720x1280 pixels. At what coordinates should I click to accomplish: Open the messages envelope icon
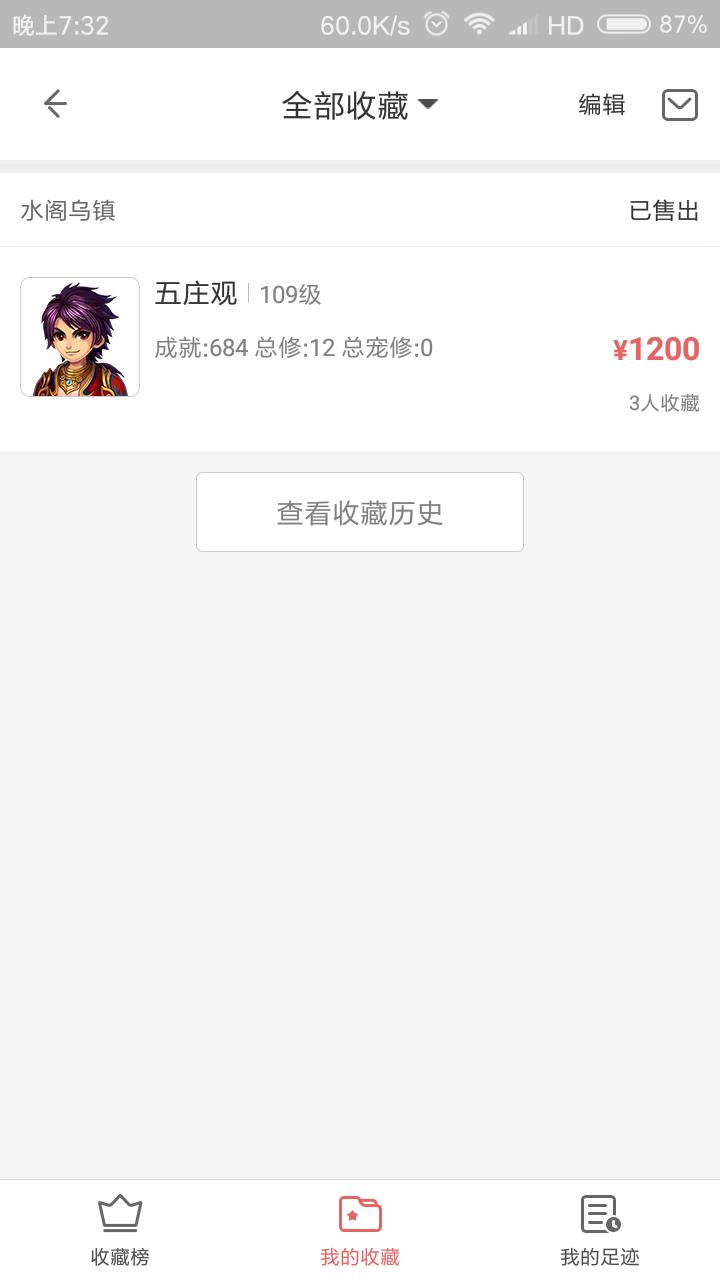click(680, 105)
